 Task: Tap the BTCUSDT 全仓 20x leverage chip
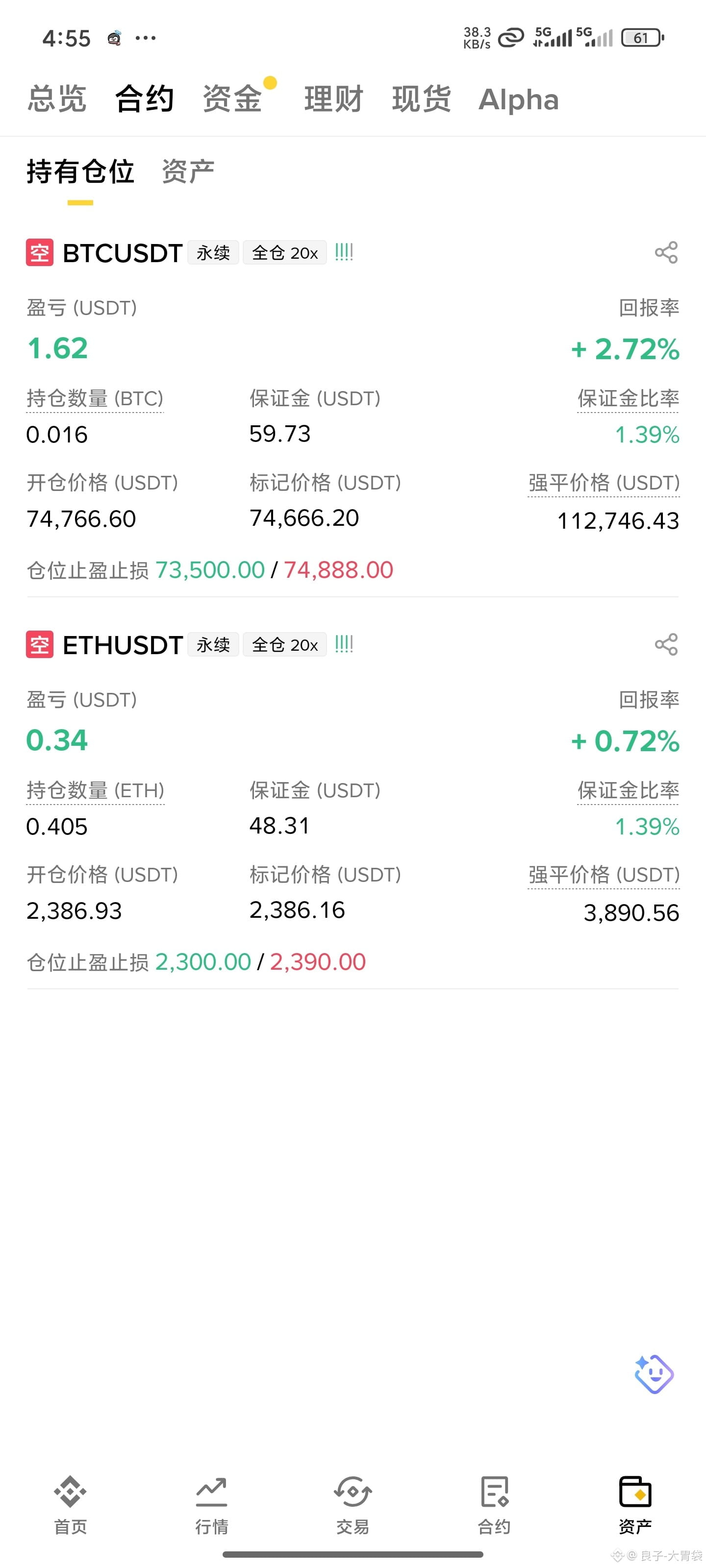point(284,253)
